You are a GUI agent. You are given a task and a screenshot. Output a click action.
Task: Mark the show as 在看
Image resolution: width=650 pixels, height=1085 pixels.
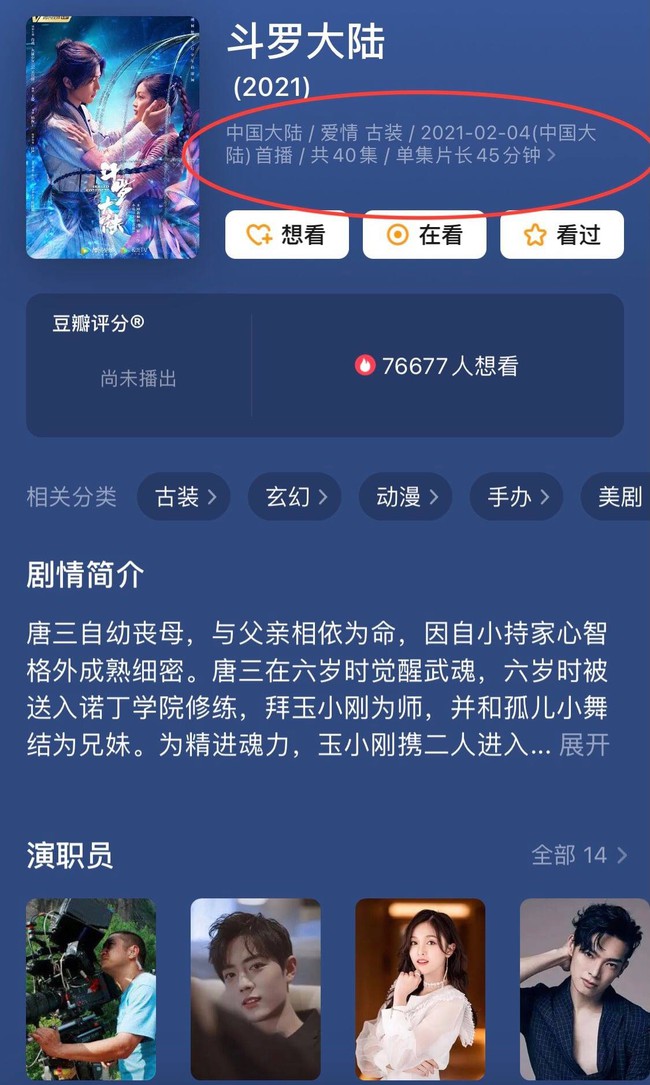tap(424, 235)
